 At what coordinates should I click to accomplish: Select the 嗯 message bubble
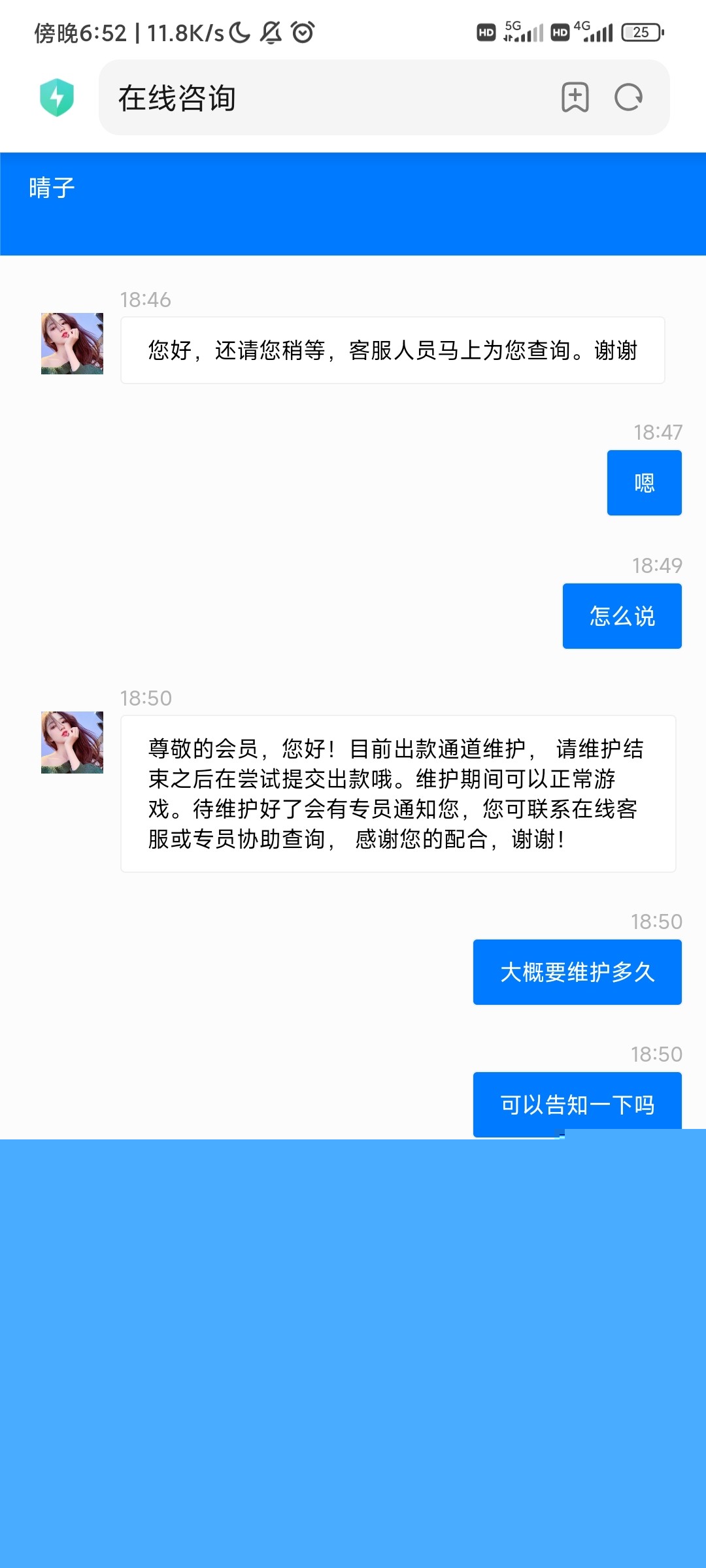[644, 483]
